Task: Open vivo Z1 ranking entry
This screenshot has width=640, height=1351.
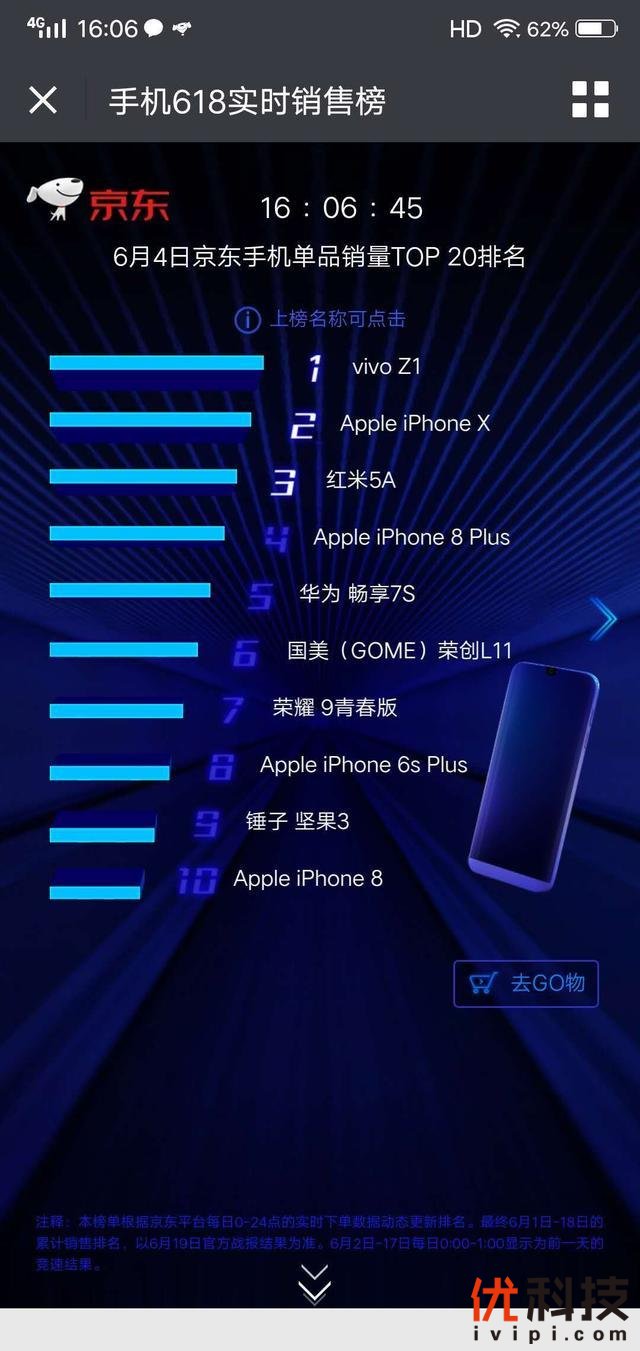Action: (386, 367)
